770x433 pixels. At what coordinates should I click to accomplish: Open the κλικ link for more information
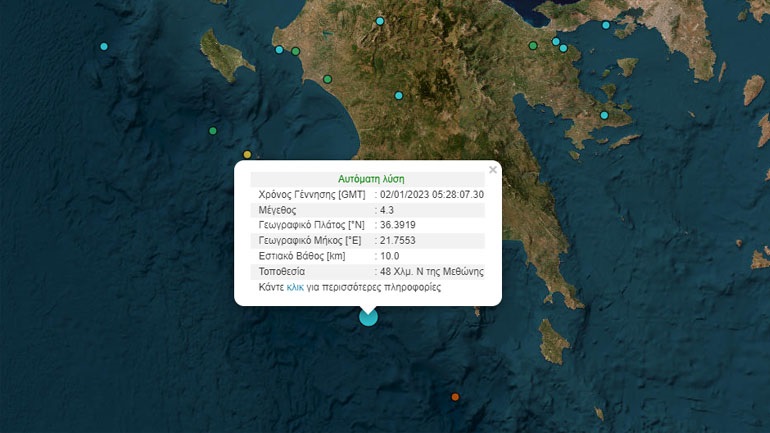point(295,287)
